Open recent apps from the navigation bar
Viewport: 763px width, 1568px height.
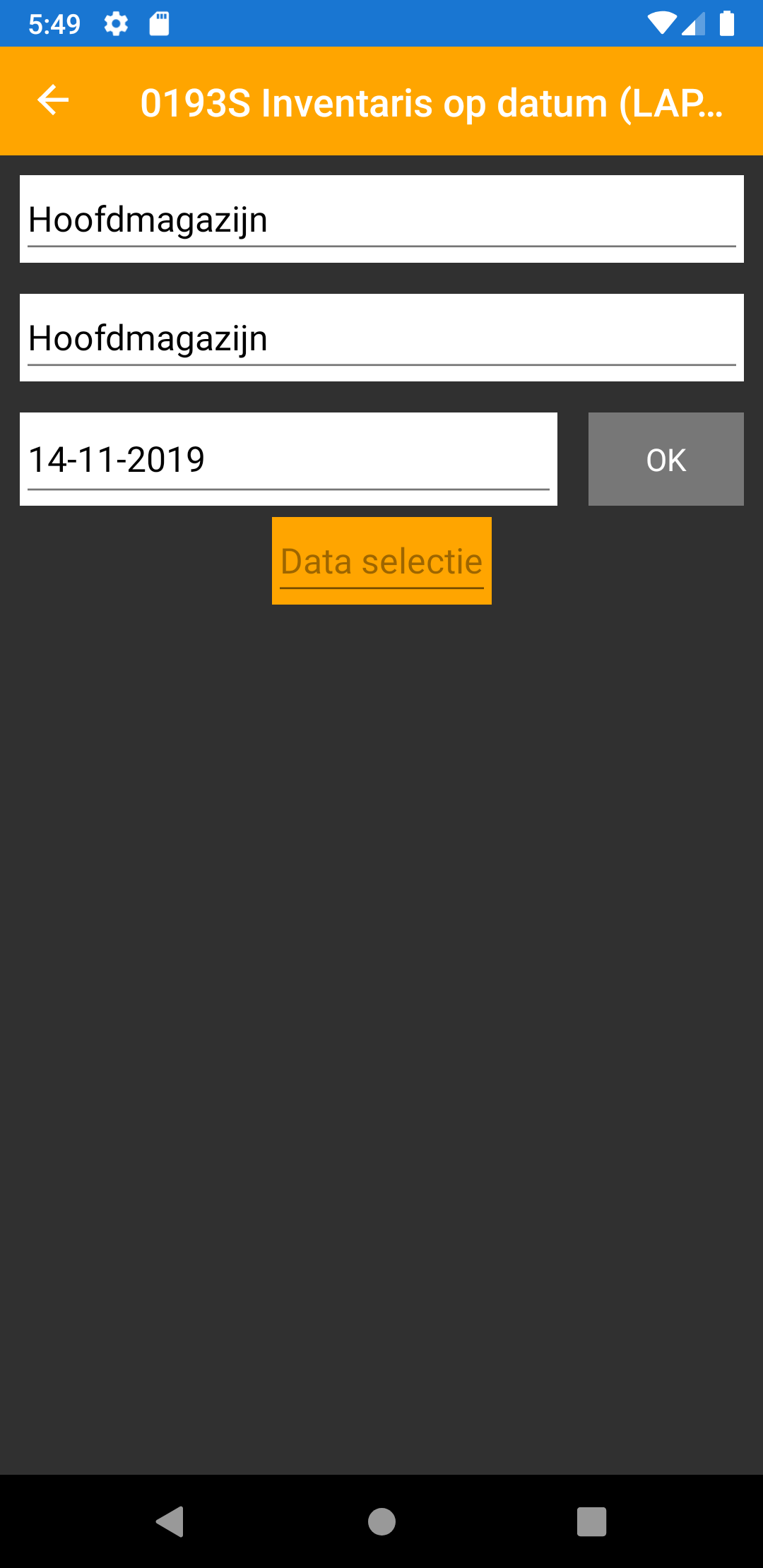pos(592,1521)
